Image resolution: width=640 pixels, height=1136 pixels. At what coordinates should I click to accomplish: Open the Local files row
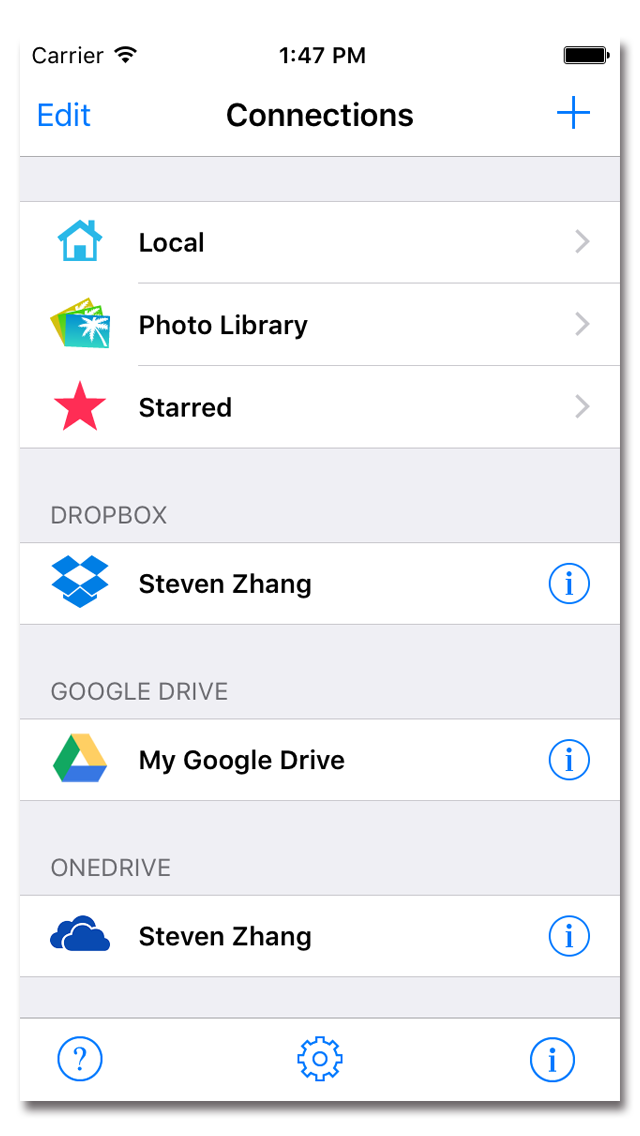[320, 243]
